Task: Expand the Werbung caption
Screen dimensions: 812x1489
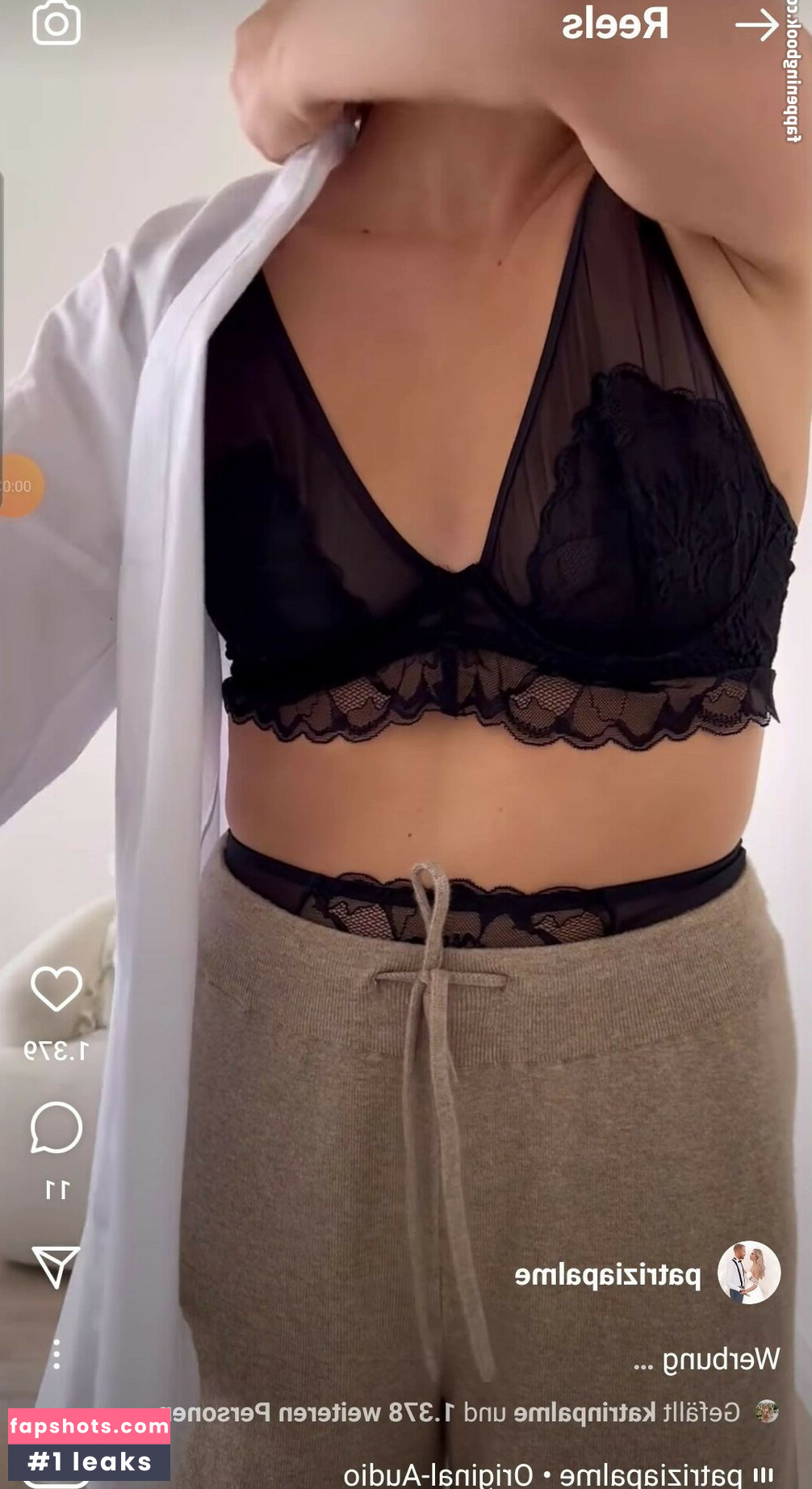Action: pos(705,1360)
